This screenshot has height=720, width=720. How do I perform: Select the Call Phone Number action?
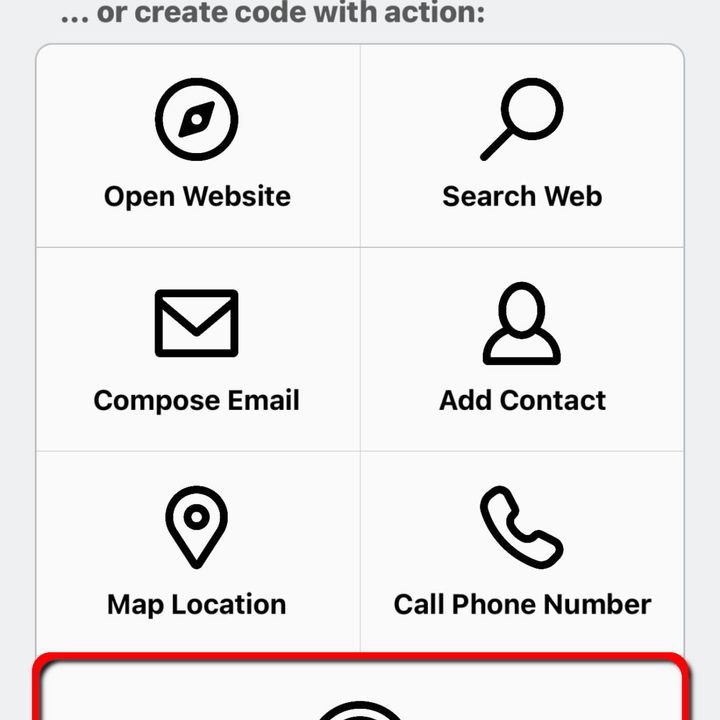(522, 553)
